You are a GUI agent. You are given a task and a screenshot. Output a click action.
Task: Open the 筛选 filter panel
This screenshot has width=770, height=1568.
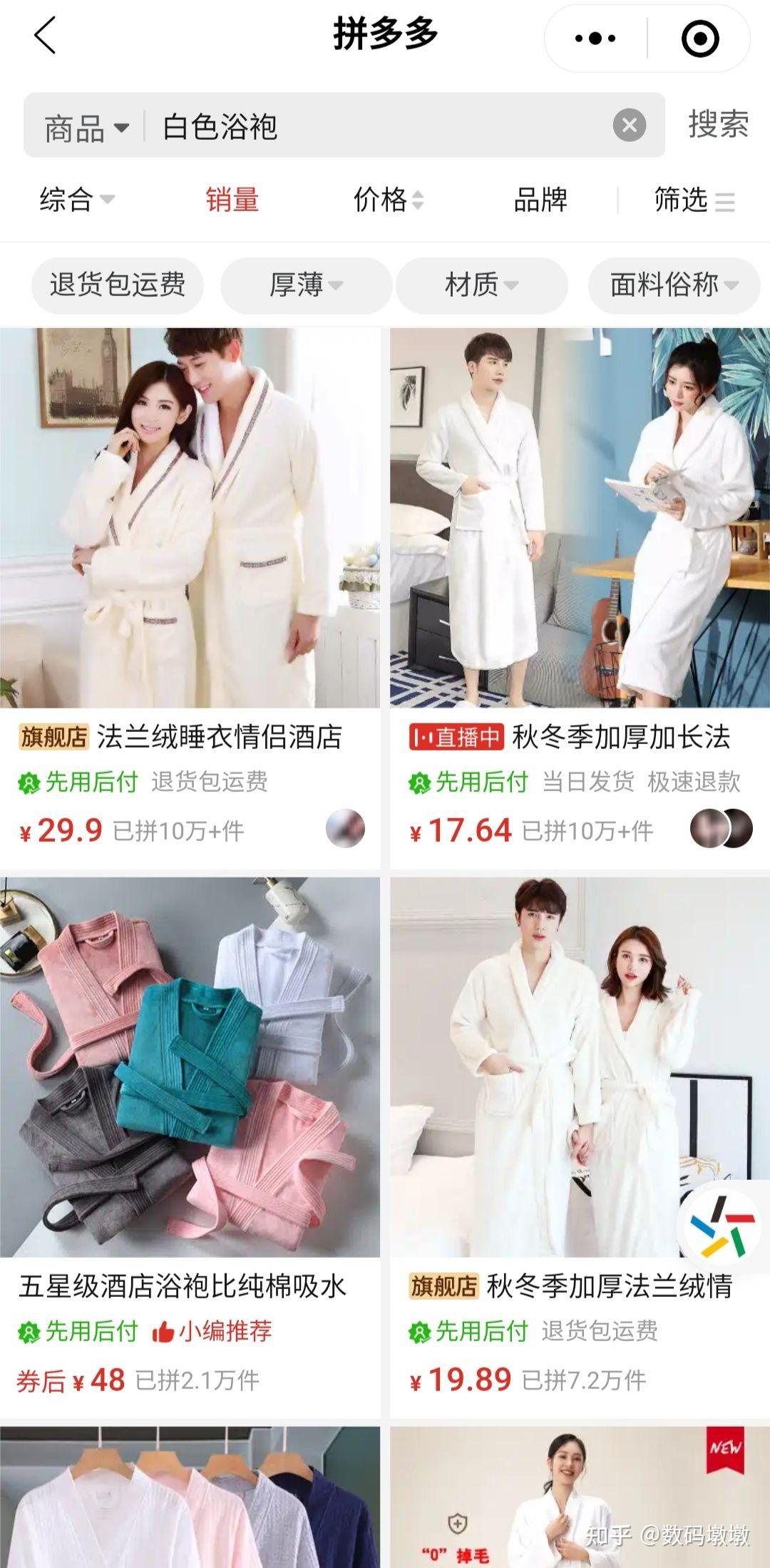[x=694, y=200]
